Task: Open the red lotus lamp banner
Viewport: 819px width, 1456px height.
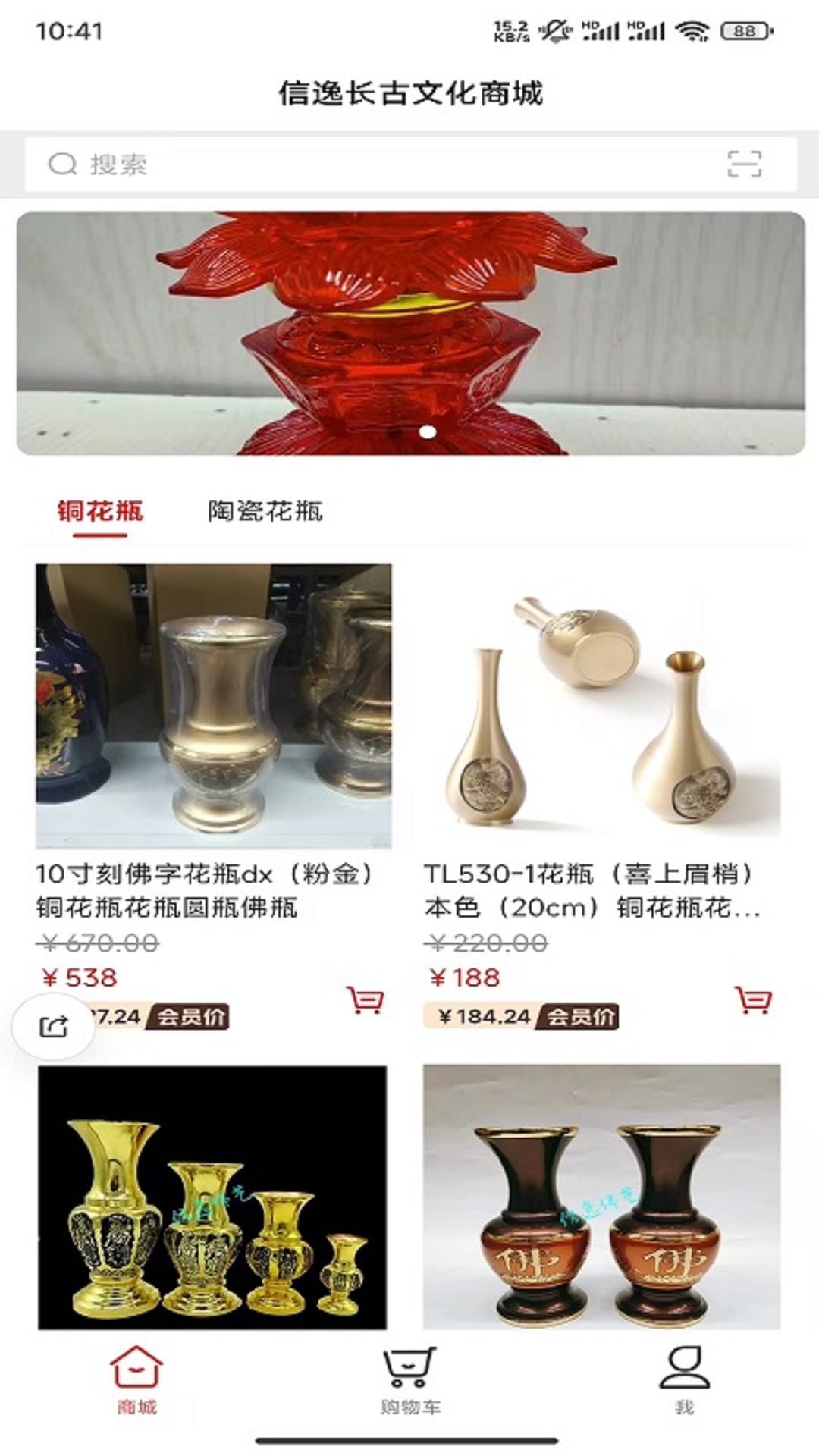Action: [x=410, y=334]
